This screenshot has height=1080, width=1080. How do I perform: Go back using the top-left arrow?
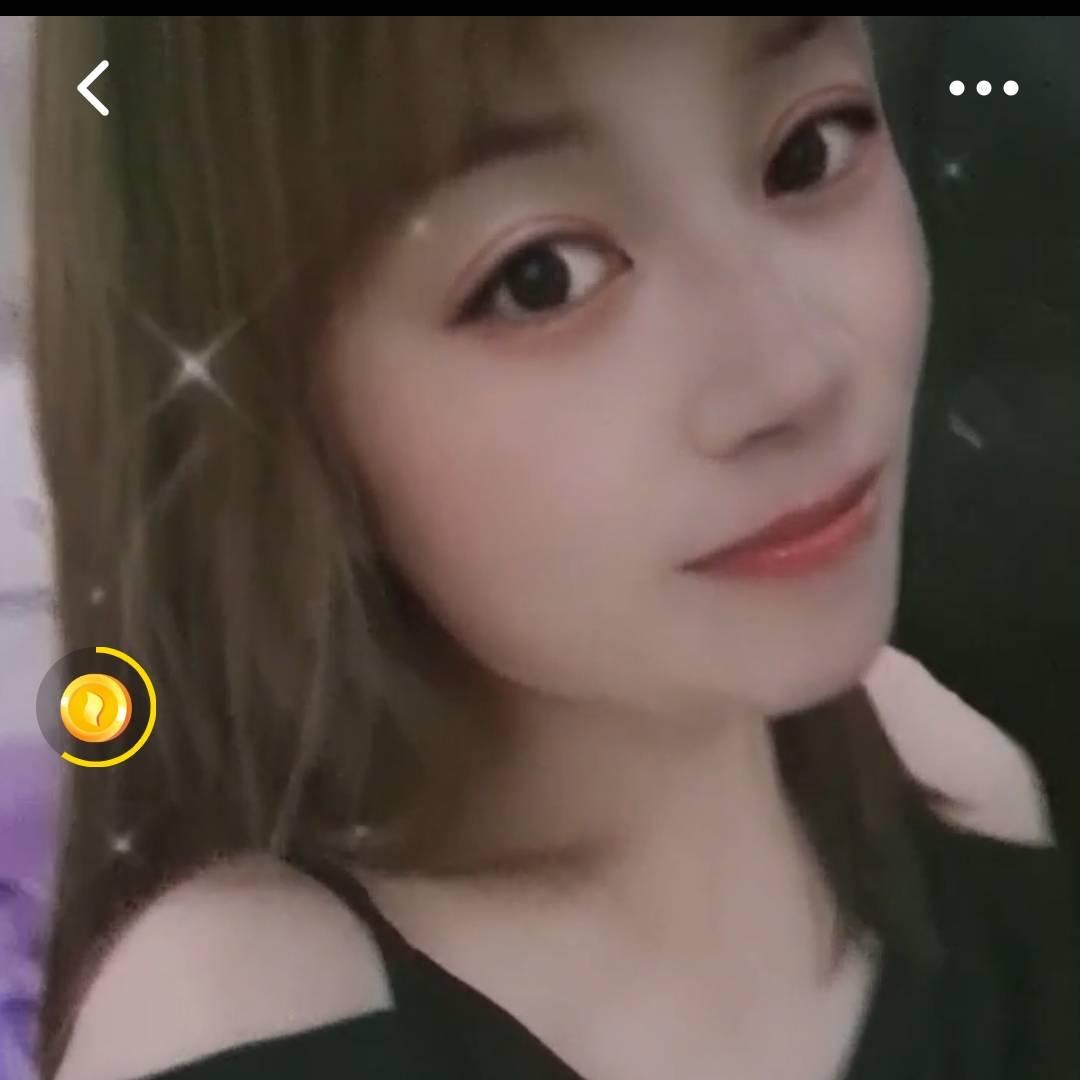[94, 88]
